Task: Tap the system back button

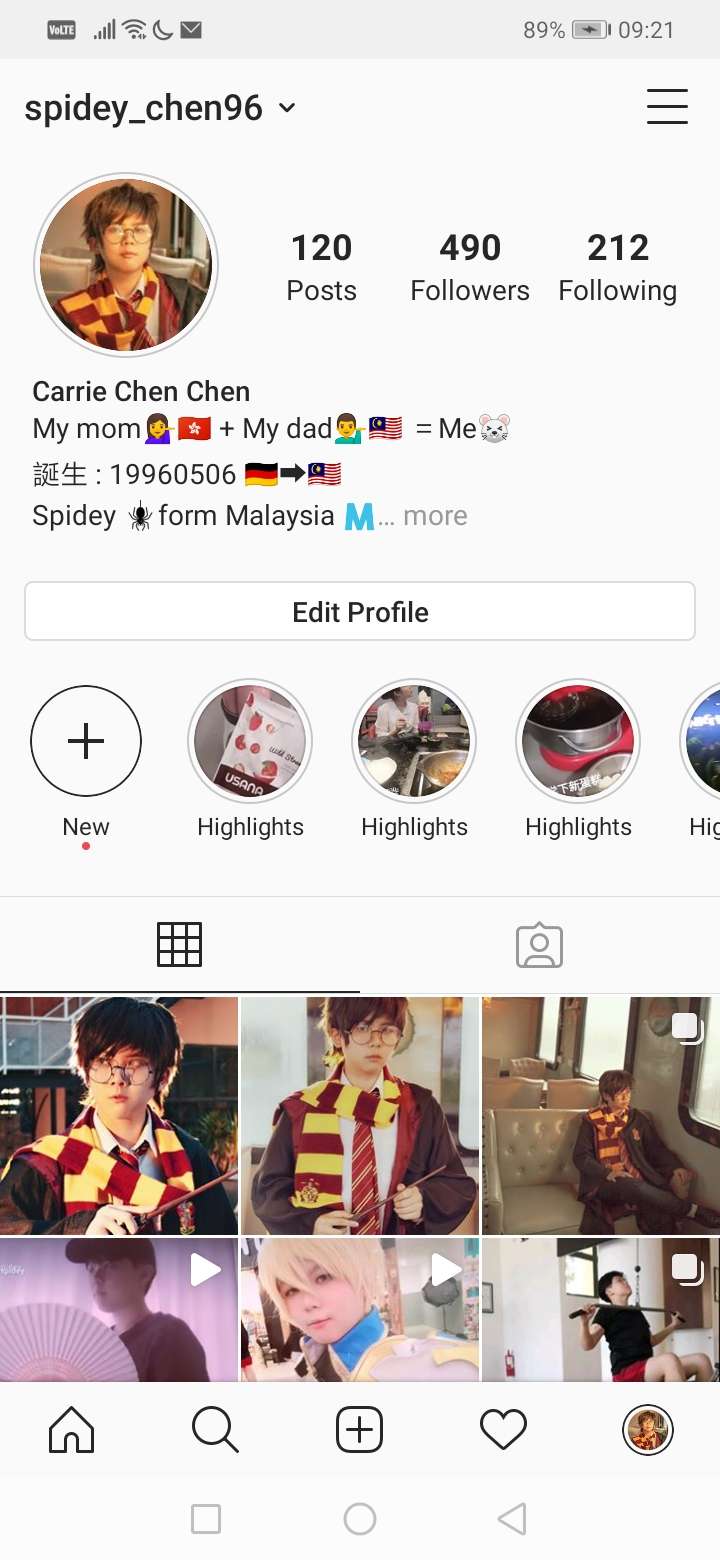Action: tap(512, 1519)
